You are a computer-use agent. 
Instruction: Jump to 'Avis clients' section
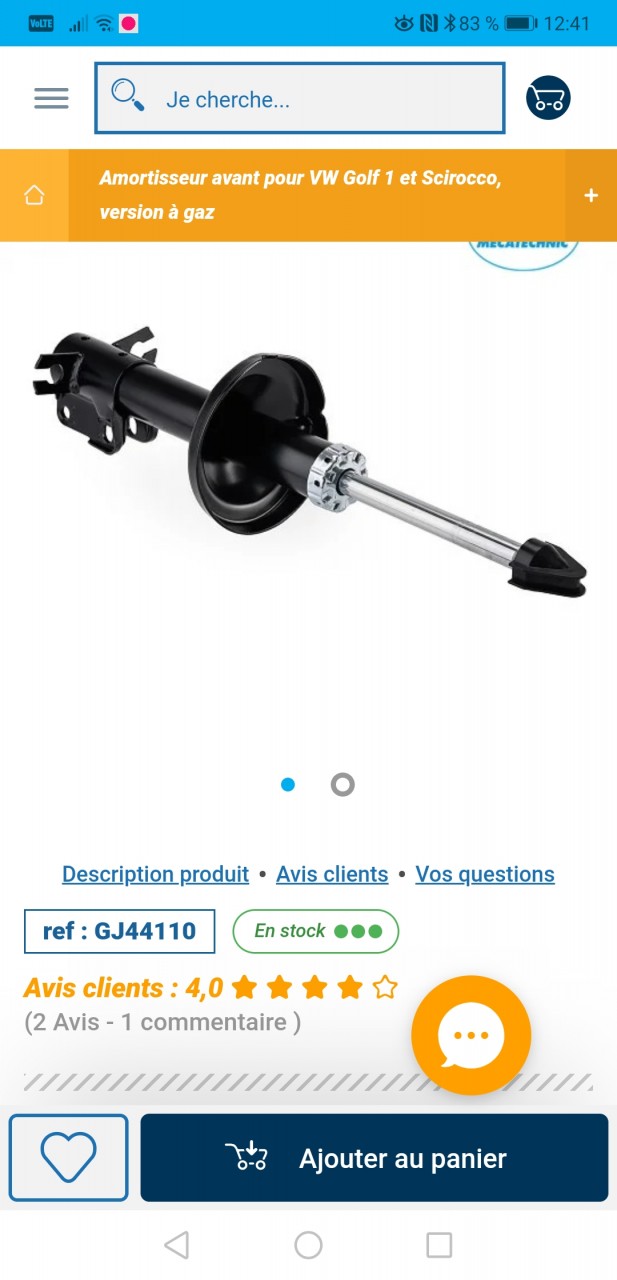pyautogui.click(x=332, y=874)
